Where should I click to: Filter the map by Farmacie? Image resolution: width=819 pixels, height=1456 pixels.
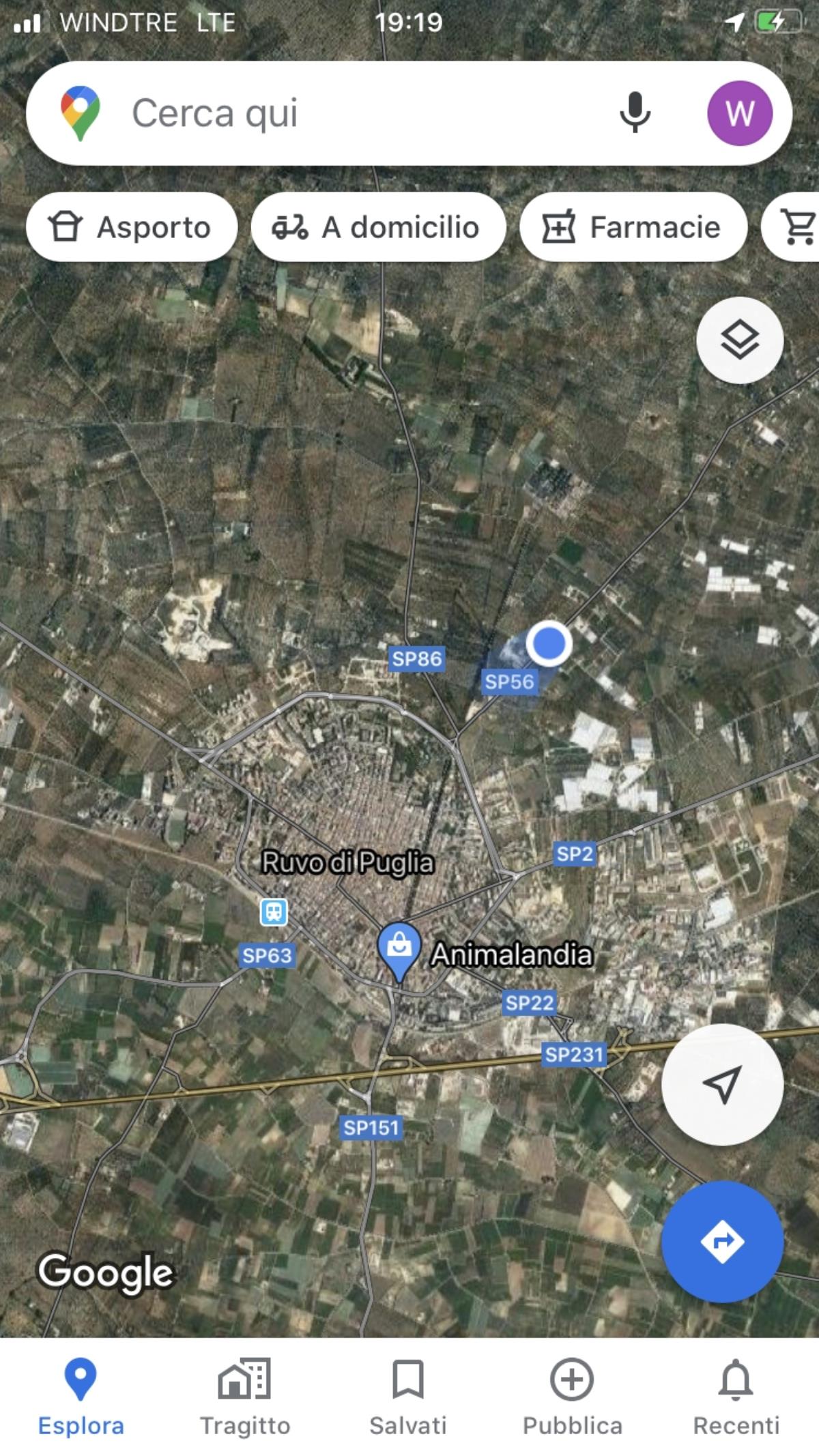633,227
